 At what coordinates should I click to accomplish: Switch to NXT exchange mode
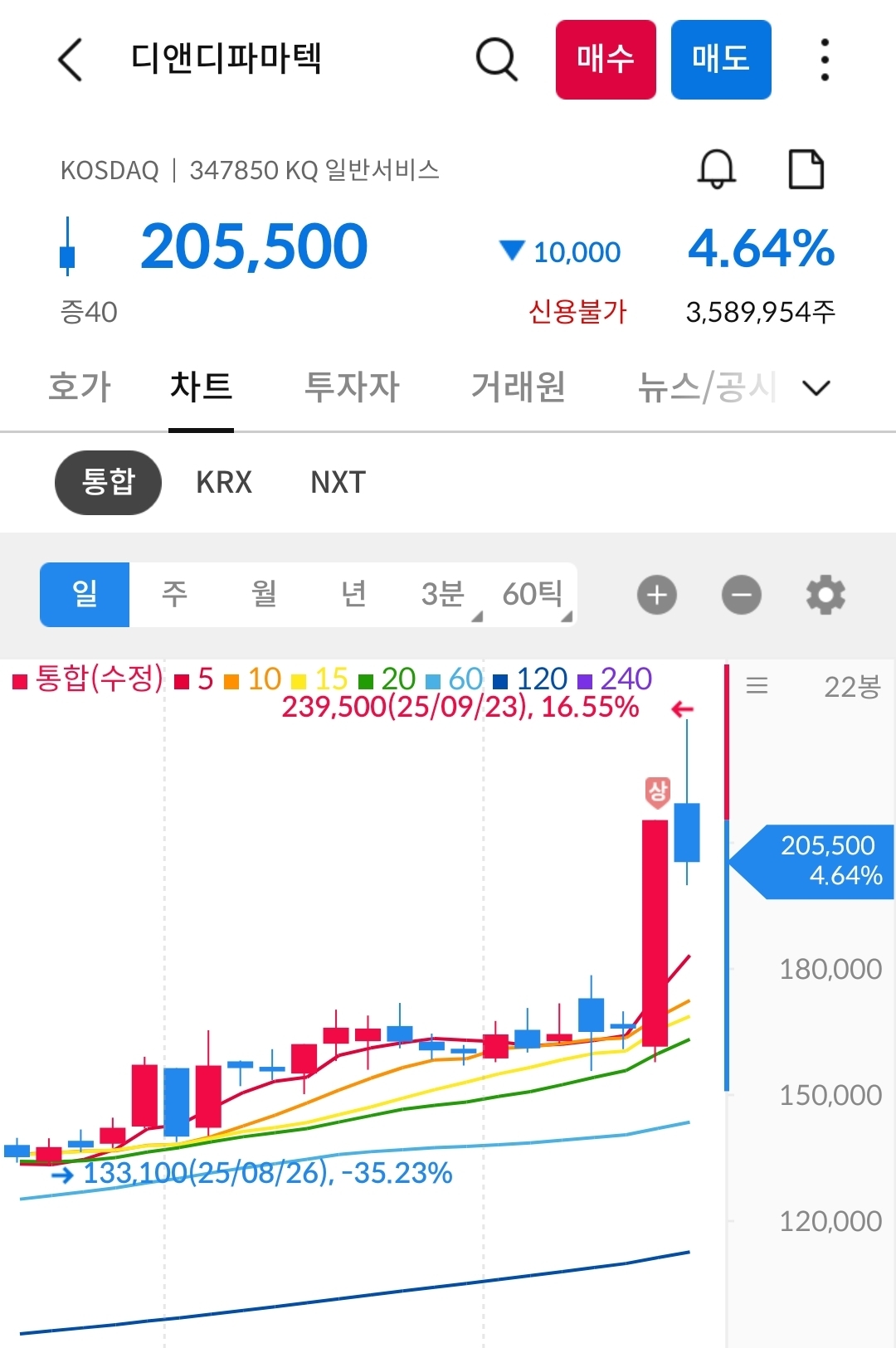tap(335, 482)
